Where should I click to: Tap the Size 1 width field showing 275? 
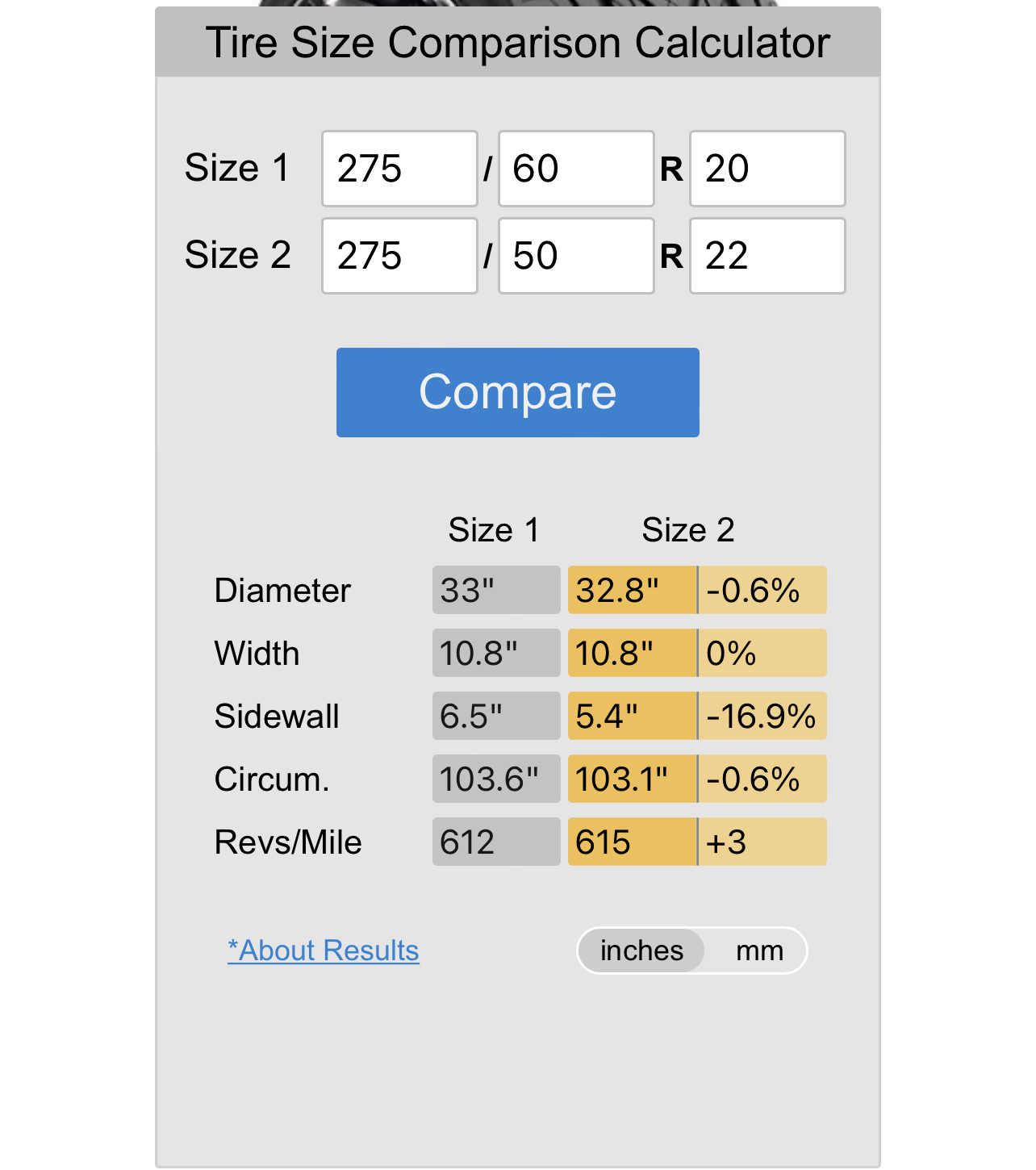coord(399,169)
